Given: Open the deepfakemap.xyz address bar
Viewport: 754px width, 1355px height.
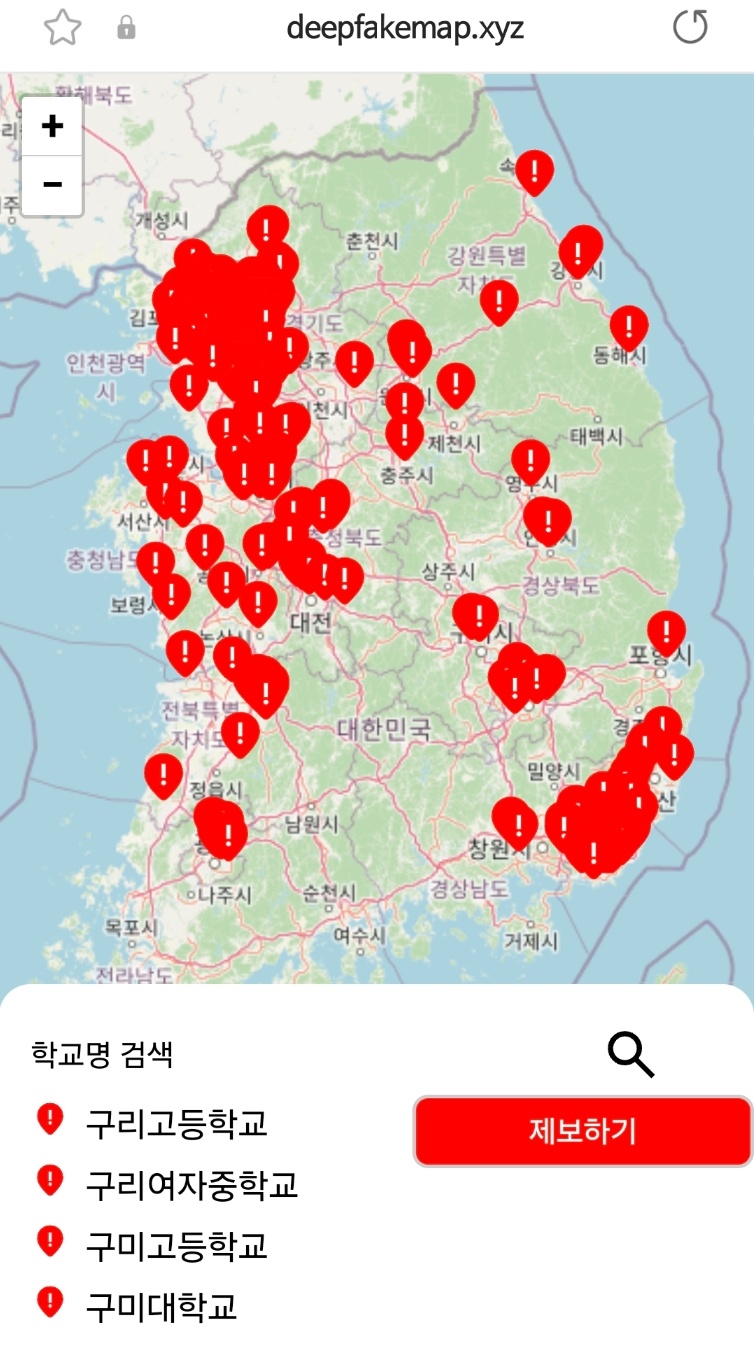Looking at the screenshot, I should [405, 27].
